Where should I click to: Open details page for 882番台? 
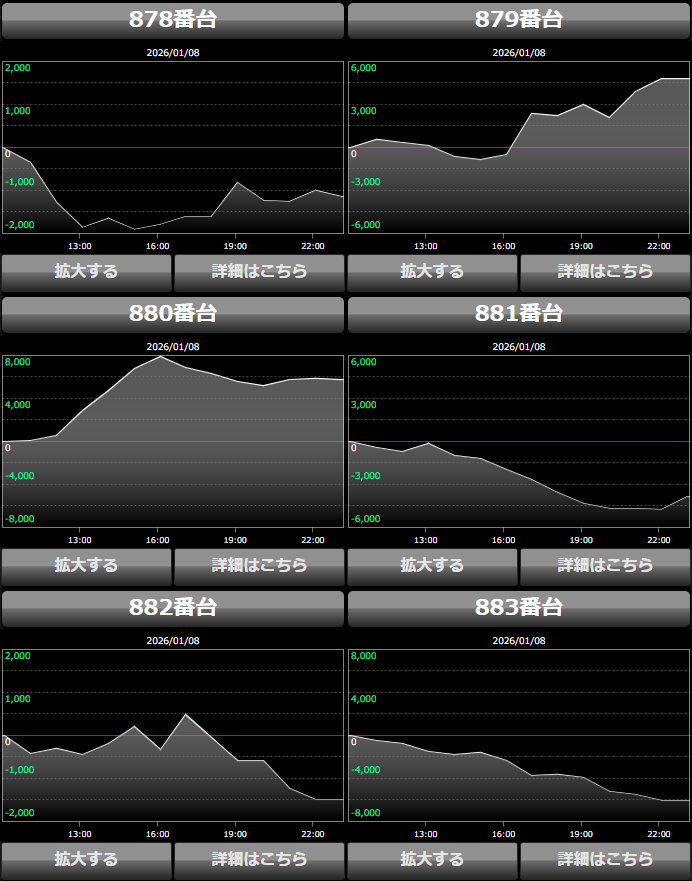(x=259, y=860)
